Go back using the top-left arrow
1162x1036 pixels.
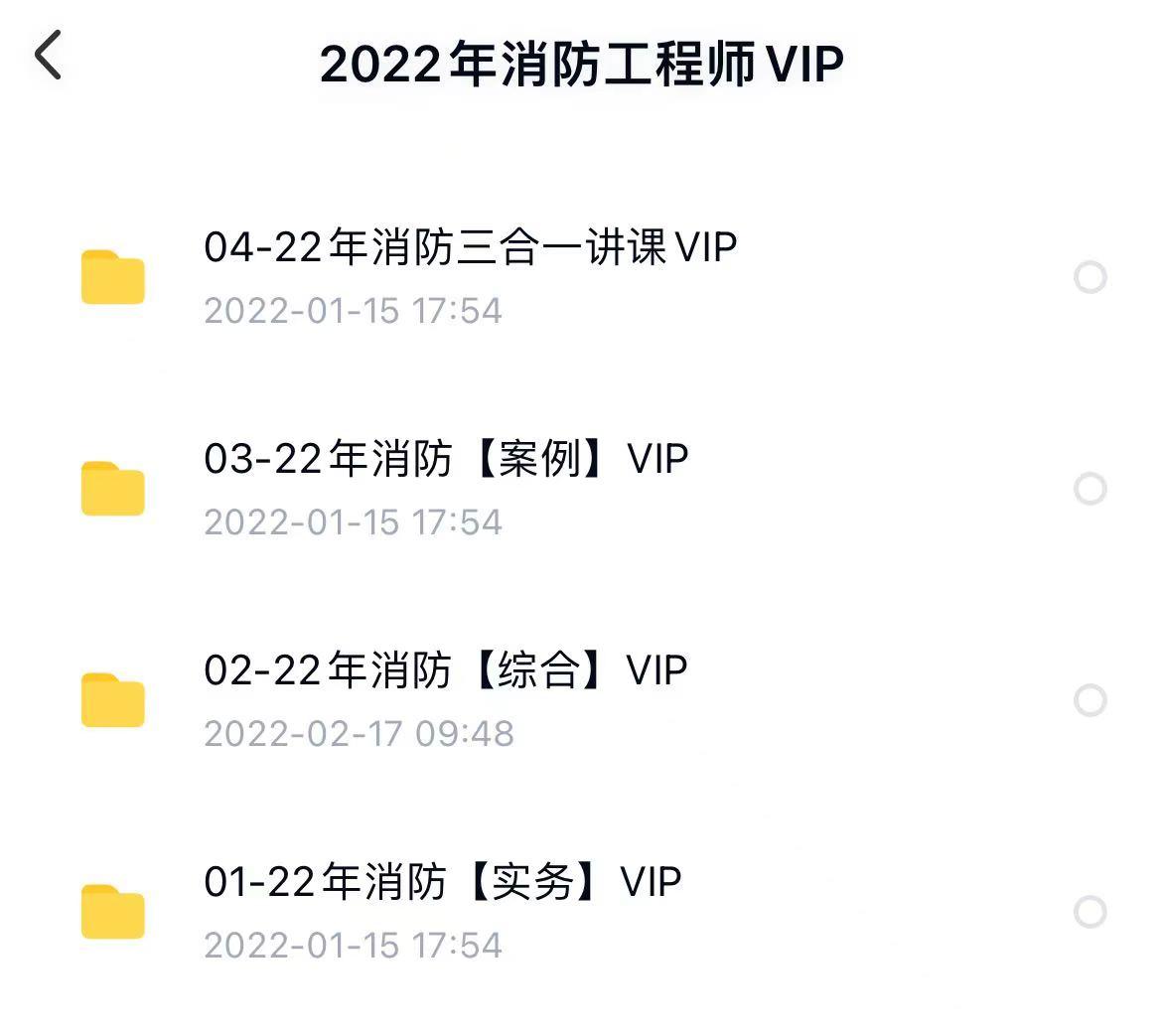49,55
